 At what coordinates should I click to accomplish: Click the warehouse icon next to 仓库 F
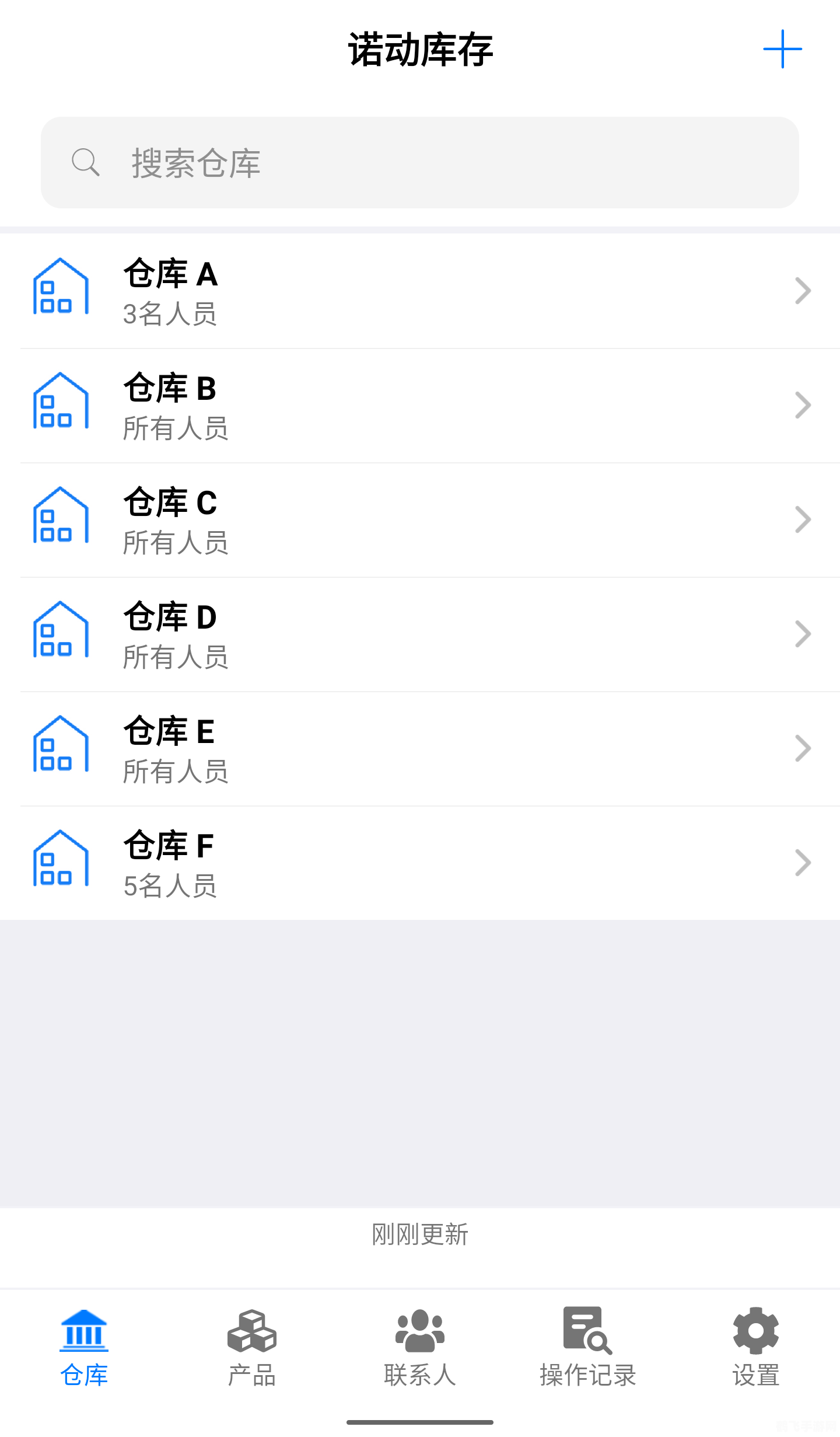tap(60, 862)
